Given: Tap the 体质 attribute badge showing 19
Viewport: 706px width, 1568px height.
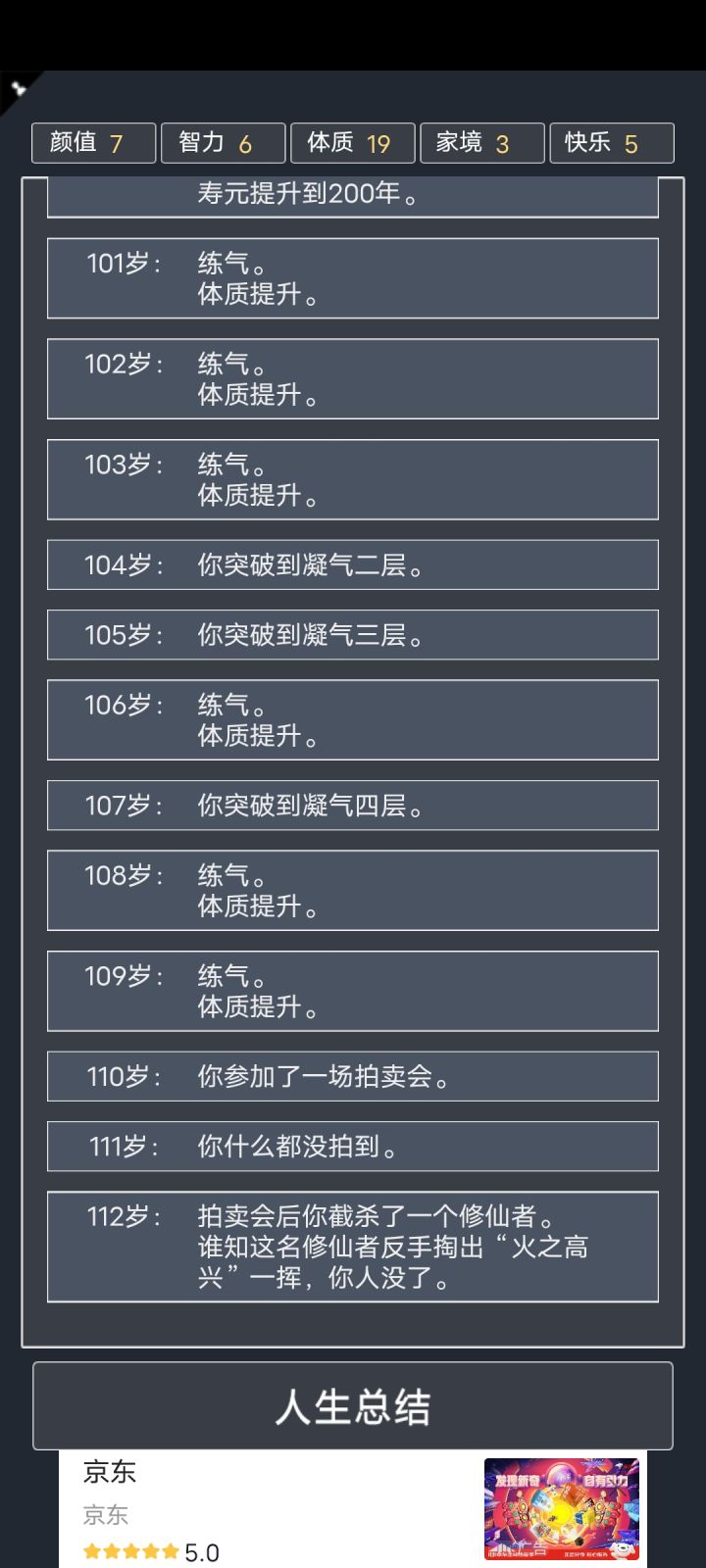Looking at the screenshot, I should coord(352,143).
